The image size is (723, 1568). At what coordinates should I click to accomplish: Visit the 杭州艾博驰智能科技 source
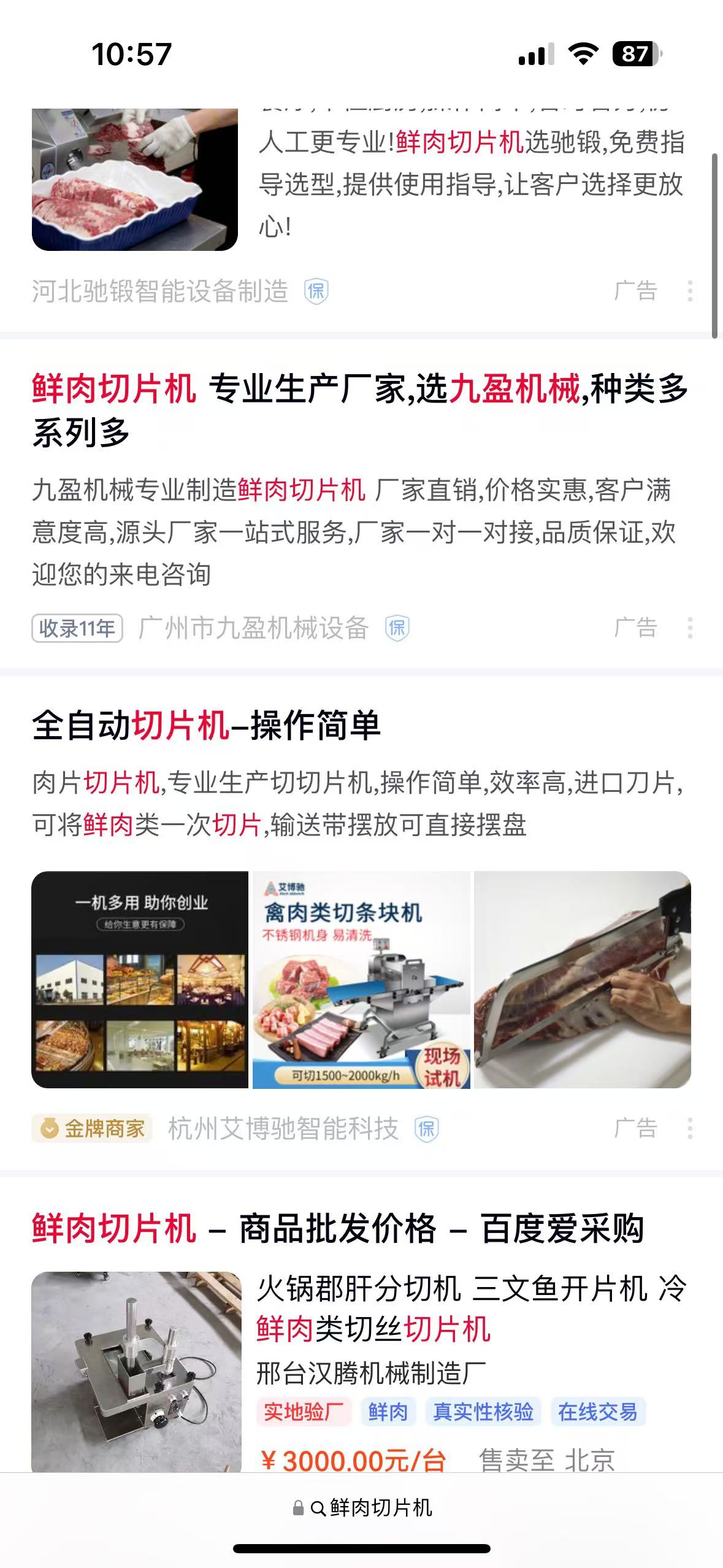pos(283,1129)
